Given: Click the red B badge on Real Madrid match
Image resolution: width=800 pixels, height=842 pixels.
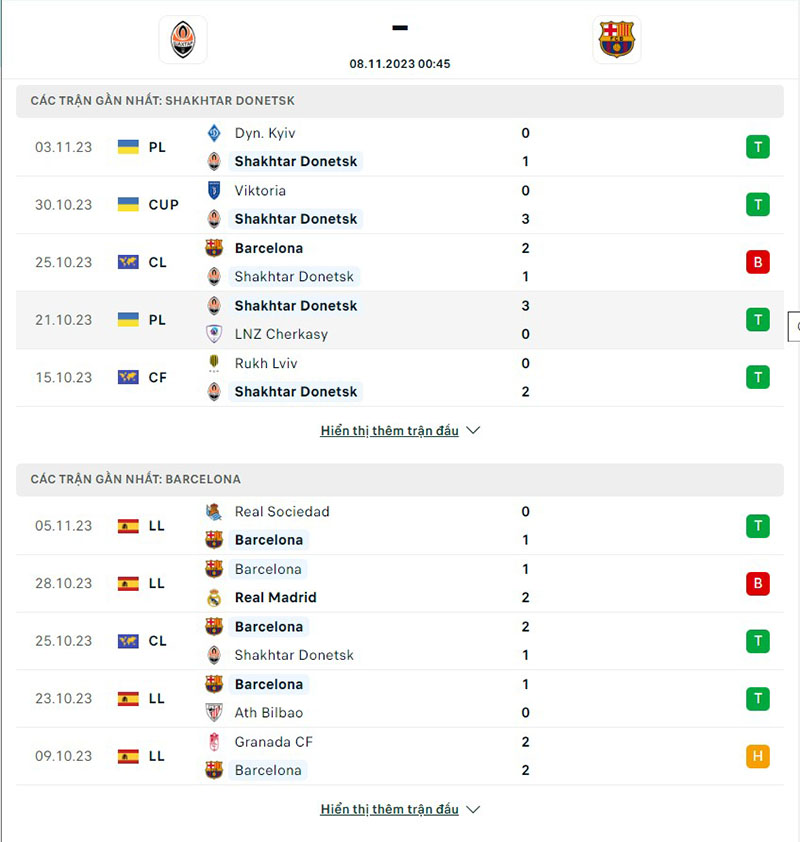Looking at the screenshot, I should (758, 583).
